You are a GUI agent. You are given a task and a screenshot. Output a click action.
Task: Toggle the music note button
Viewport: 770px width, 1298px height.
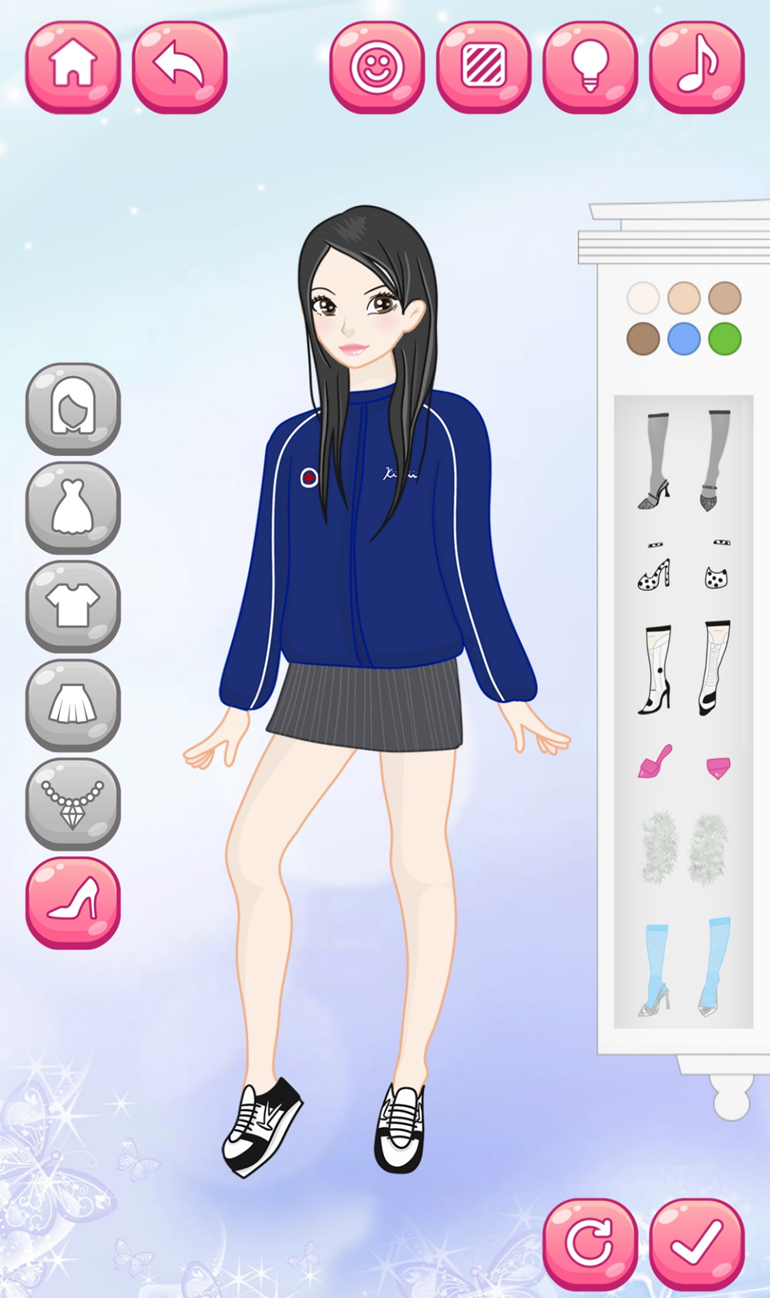tap(697, 66)
